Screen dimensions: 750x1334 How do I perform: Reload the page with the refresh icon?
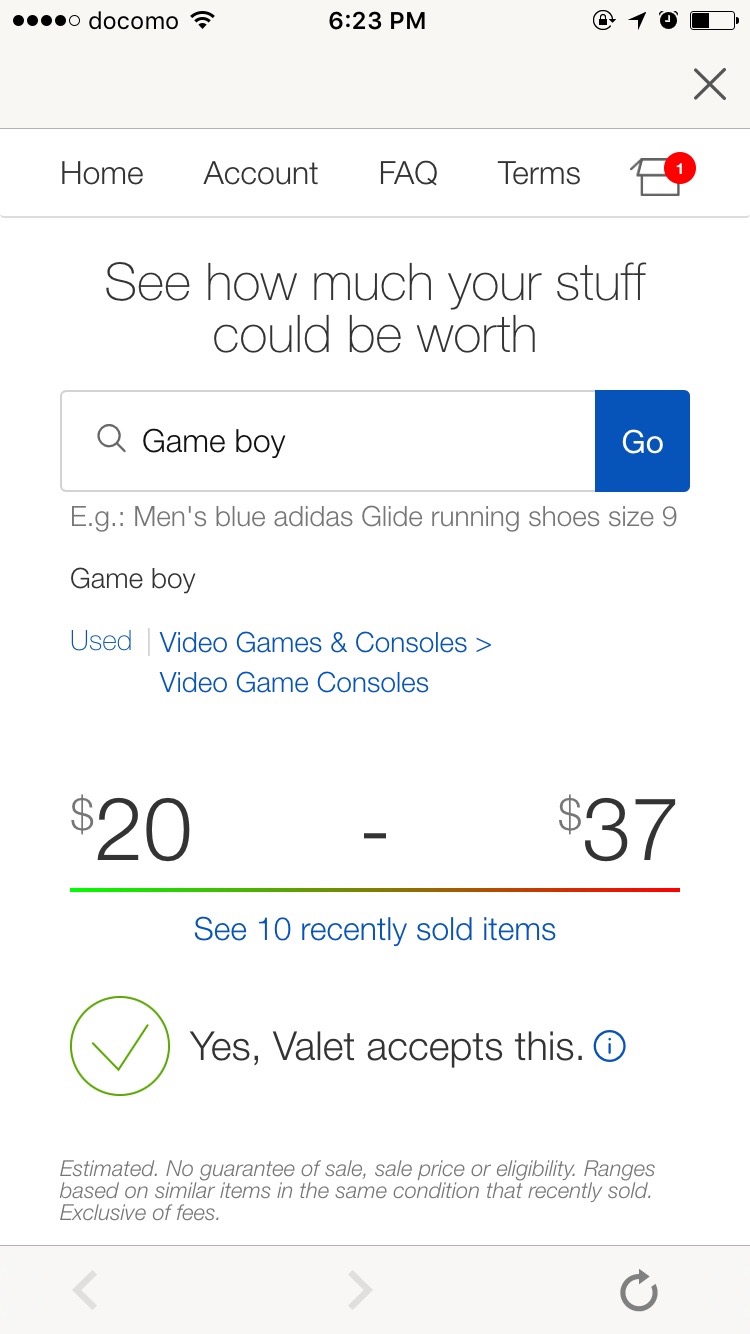[x=639, y=1290]
